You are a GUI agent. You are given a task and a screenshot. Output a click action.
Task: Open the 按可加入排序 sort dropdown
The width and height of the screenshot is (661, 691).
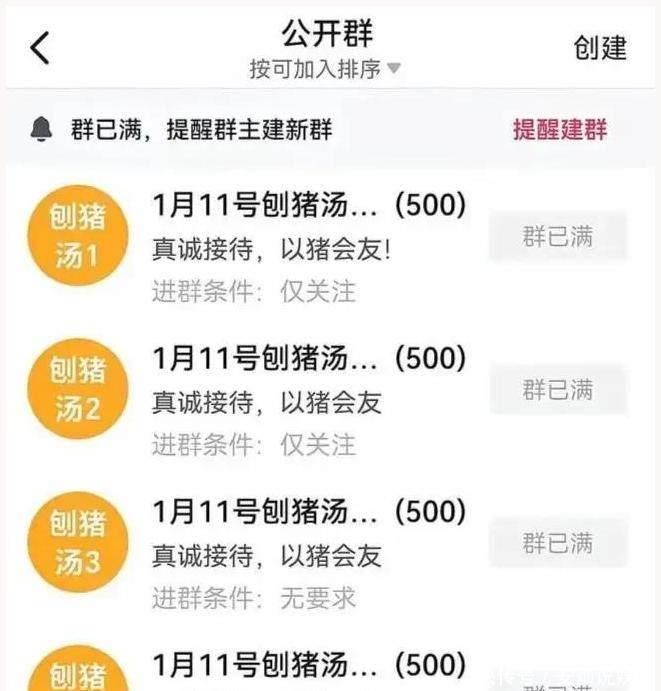(x=325, y=69)
